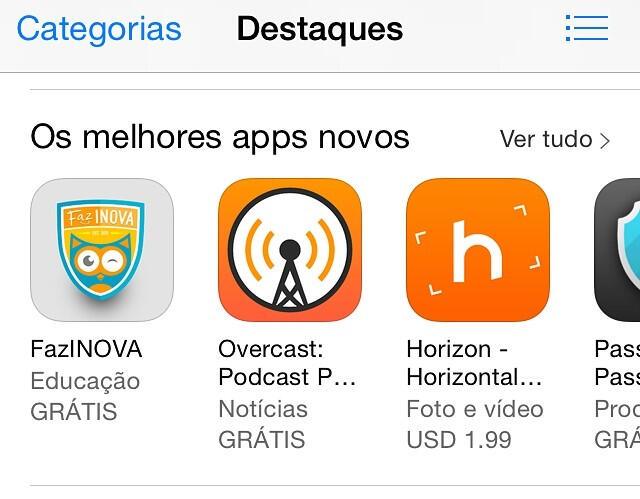Open the list icon at top right
Viewport: 640px width, 499px height.
[x=586, y=28]
